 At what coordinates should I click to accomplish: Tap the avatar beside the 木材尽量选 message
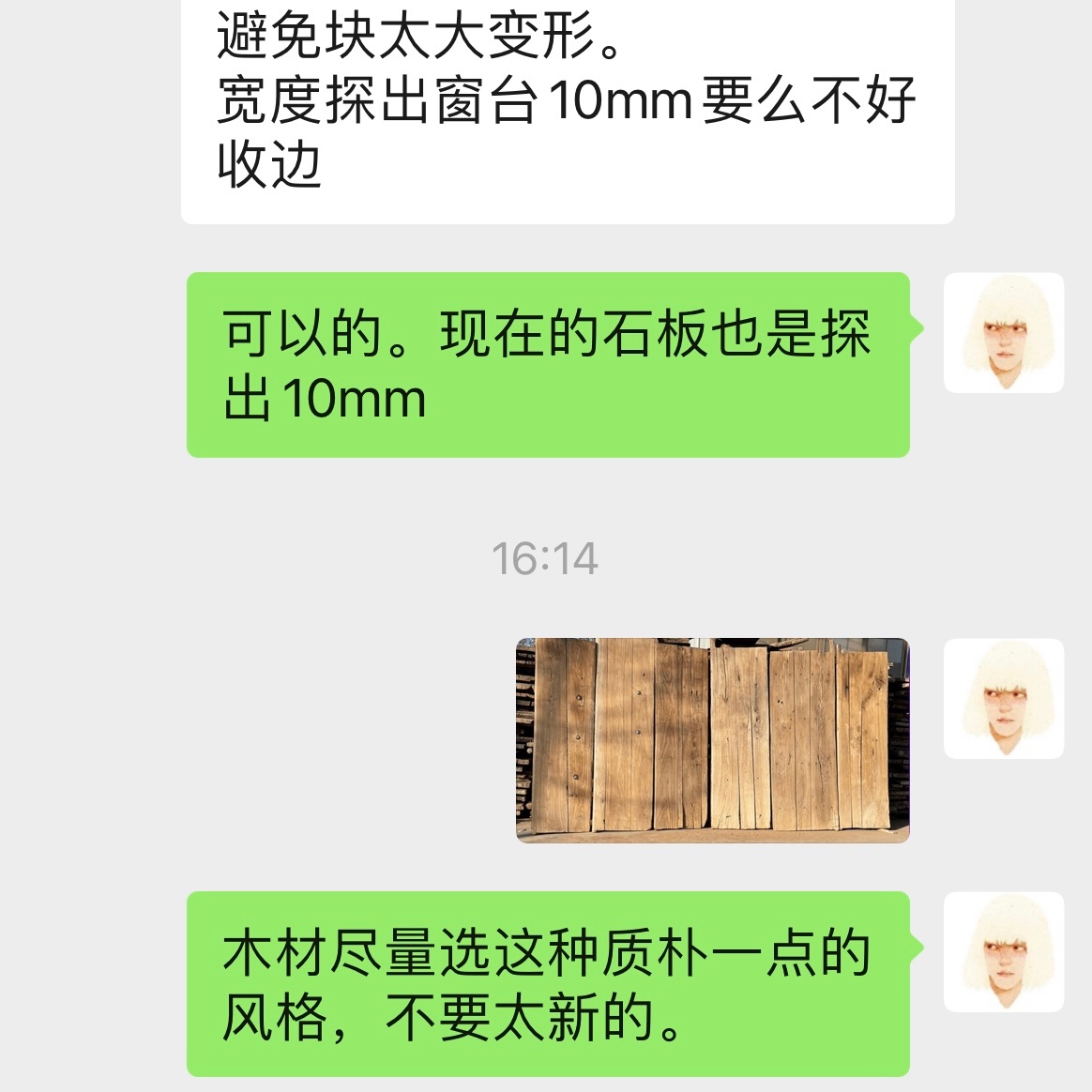(x=1003, y=951)
